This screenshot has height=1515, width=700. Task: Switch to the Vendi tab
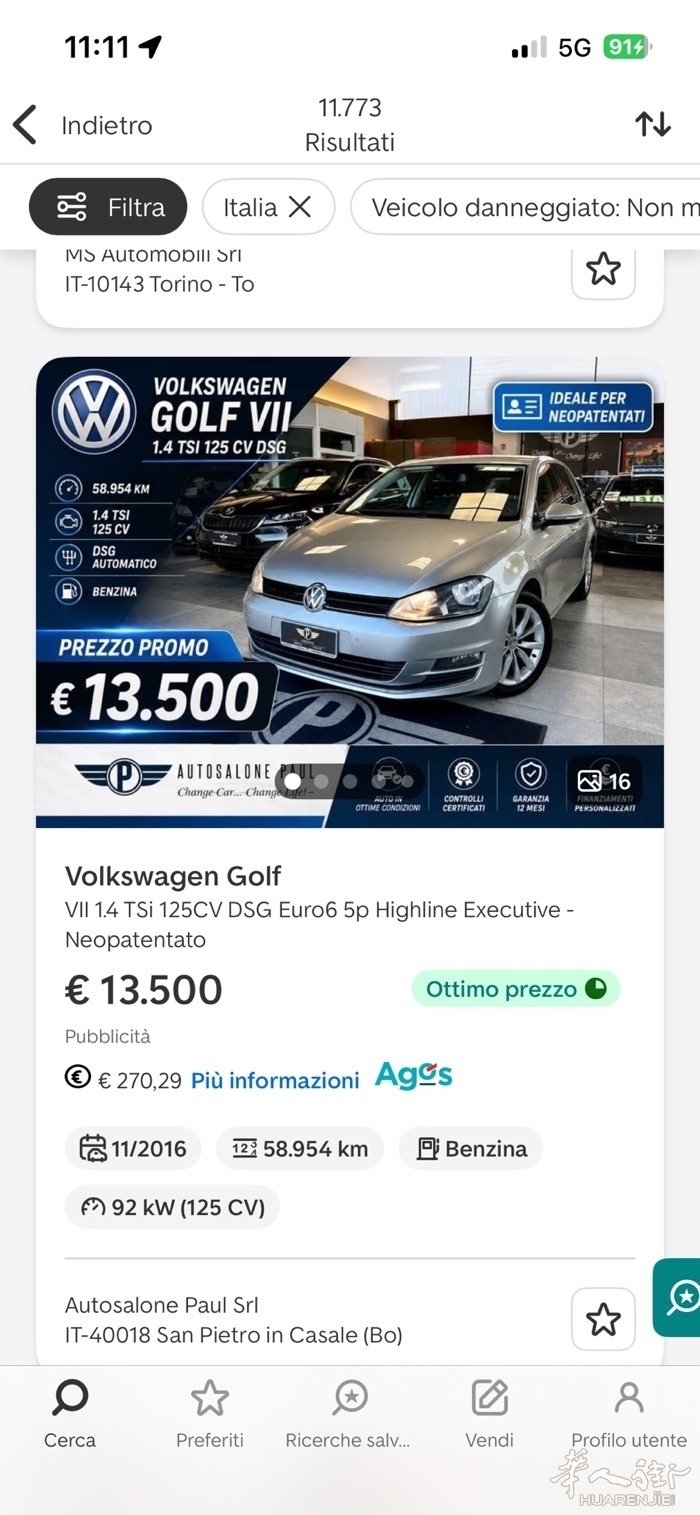490,1414
